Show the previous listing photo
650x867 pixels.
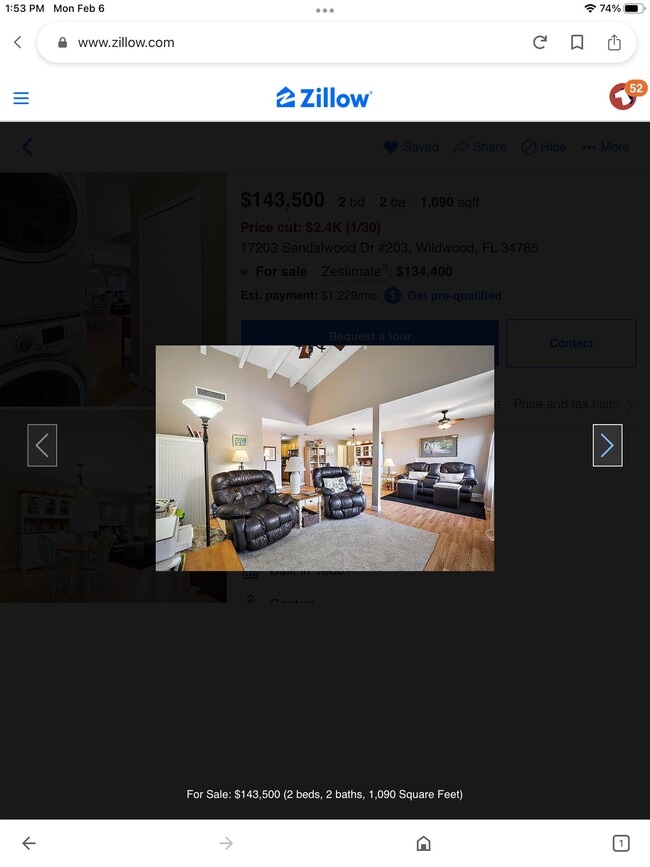[x=42, y=445]
